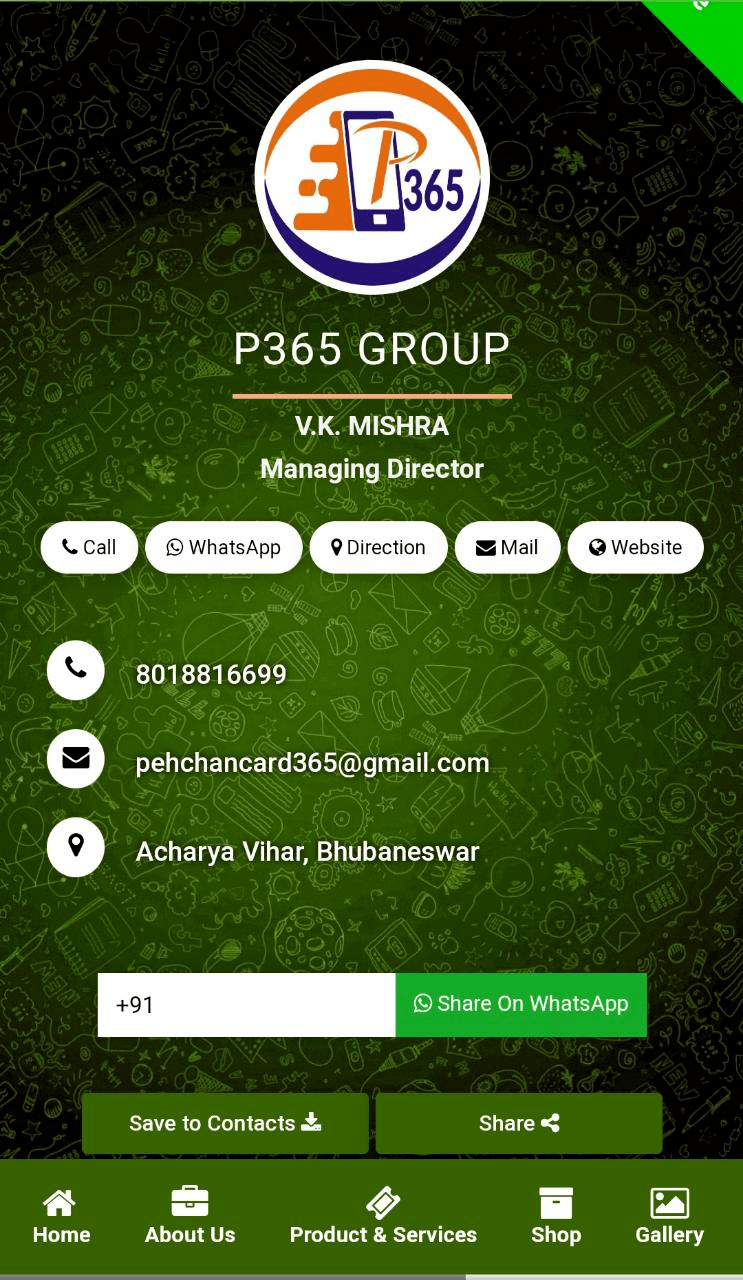Tap Share On WhatsApp button

point(521,1004)
